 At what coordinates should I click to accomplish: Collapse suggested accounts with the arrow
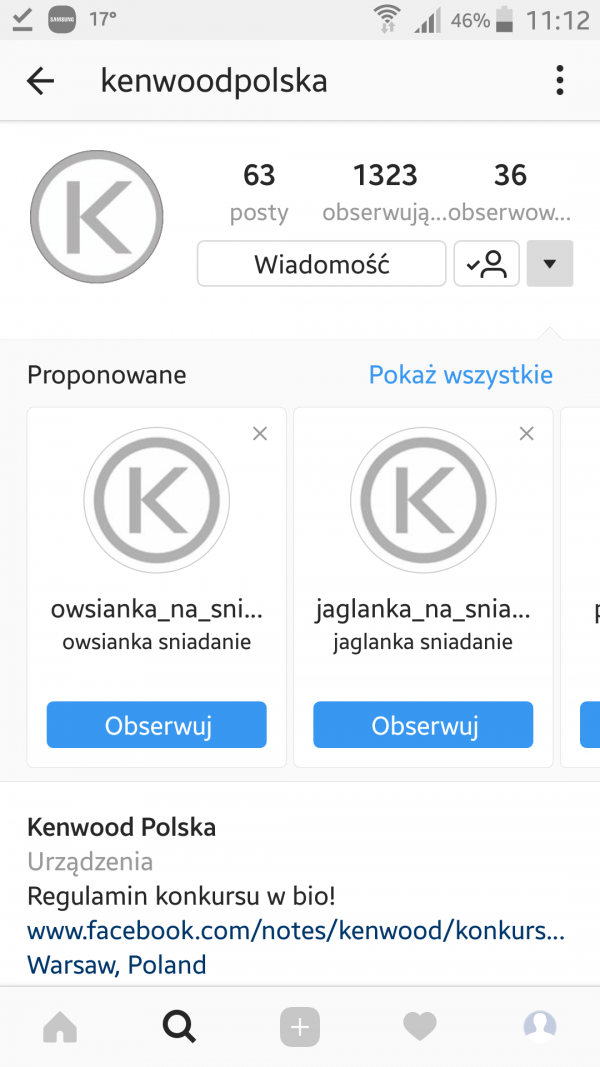(549, 264)
